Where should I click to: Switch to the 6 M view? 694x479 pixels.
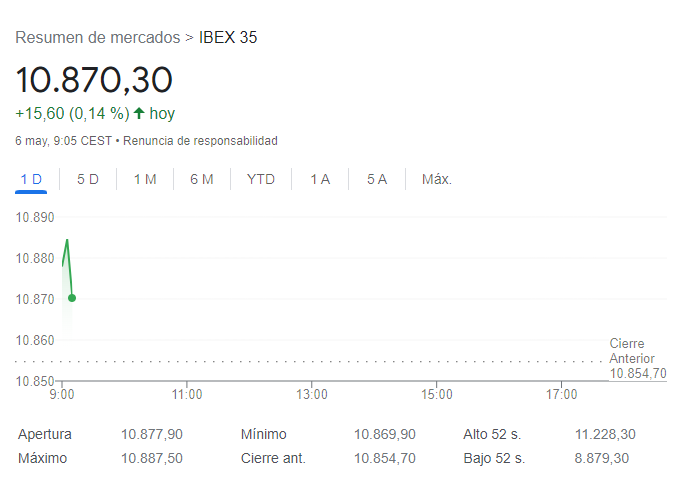(202, 179)
